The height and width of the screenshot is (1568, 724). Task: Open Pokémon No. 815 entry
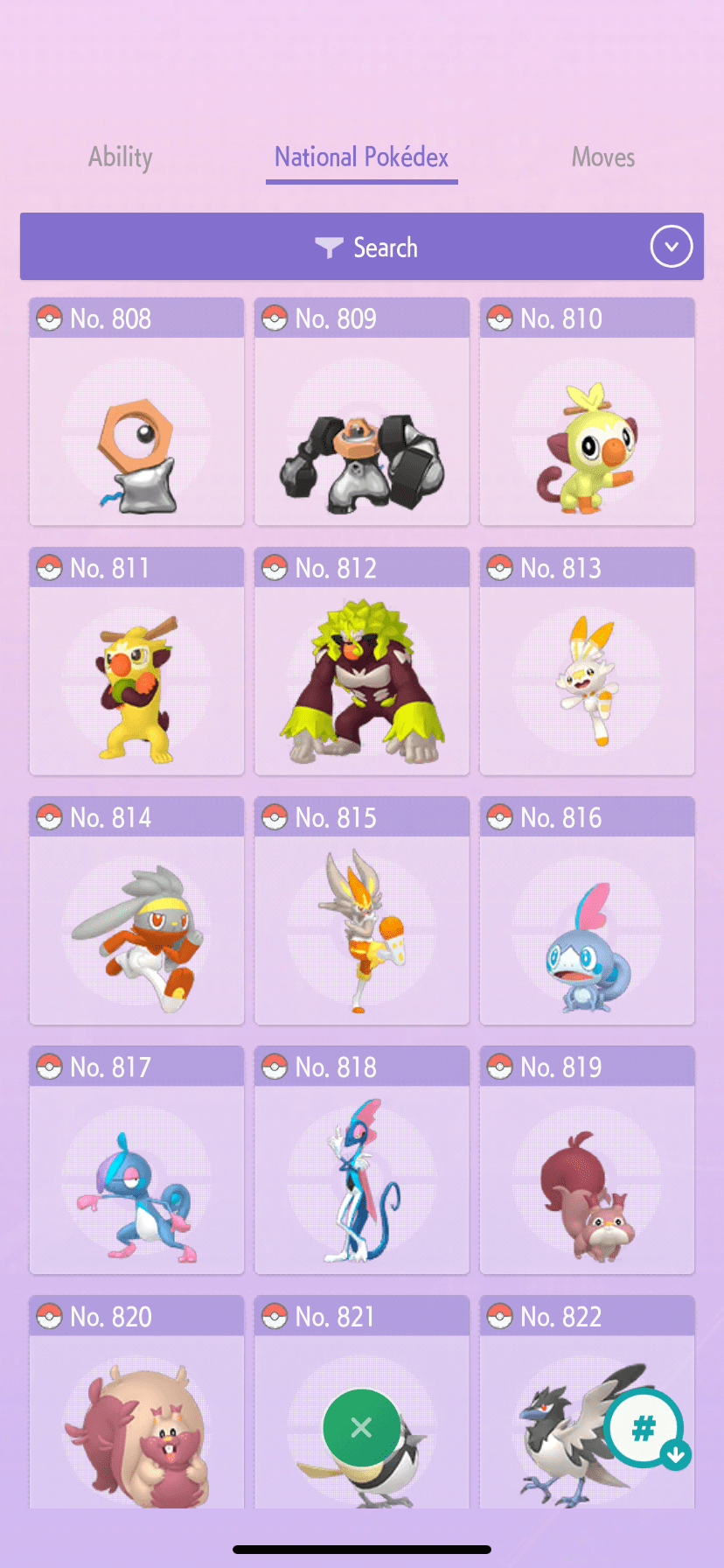361,911
